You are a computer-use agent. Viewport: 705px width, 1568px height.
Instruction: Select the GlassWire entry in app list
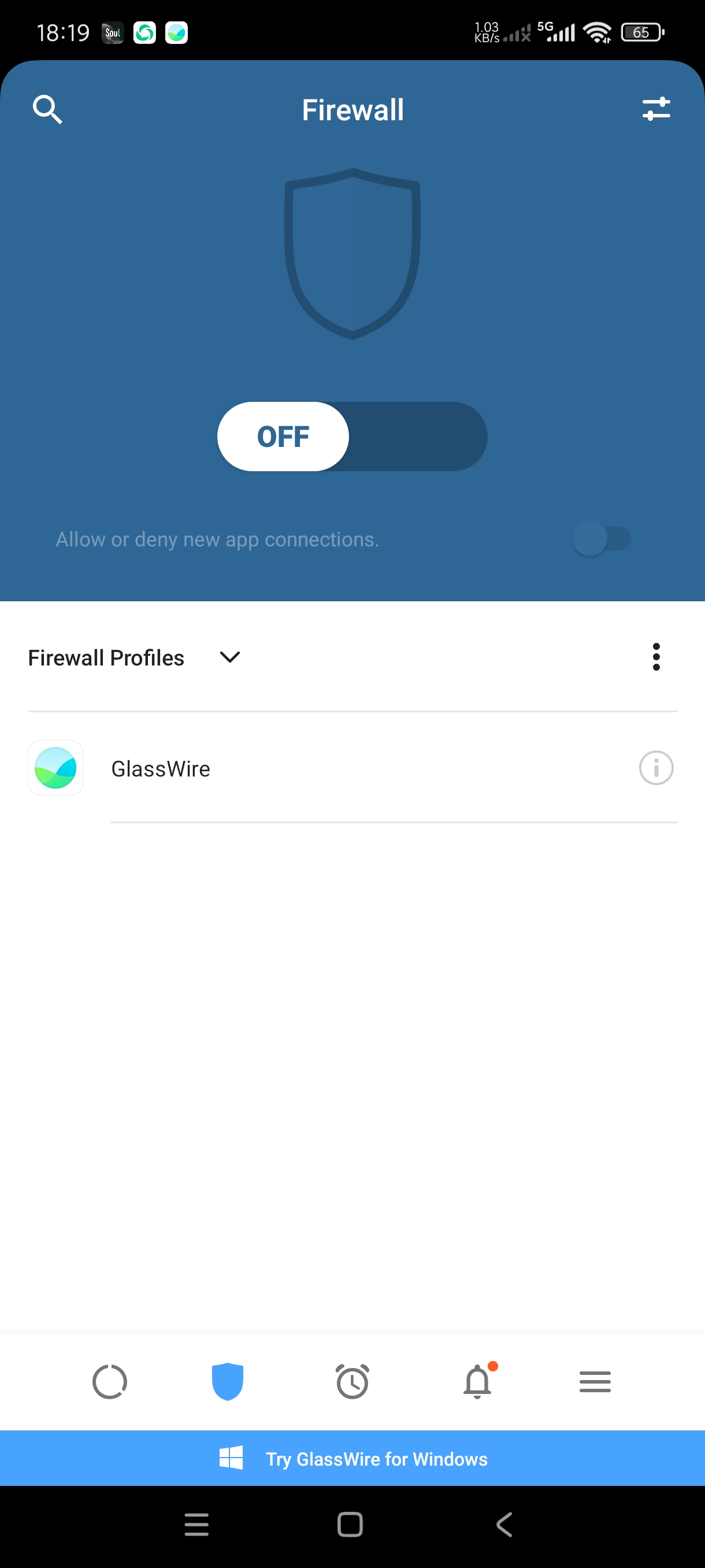click(161, 768)
